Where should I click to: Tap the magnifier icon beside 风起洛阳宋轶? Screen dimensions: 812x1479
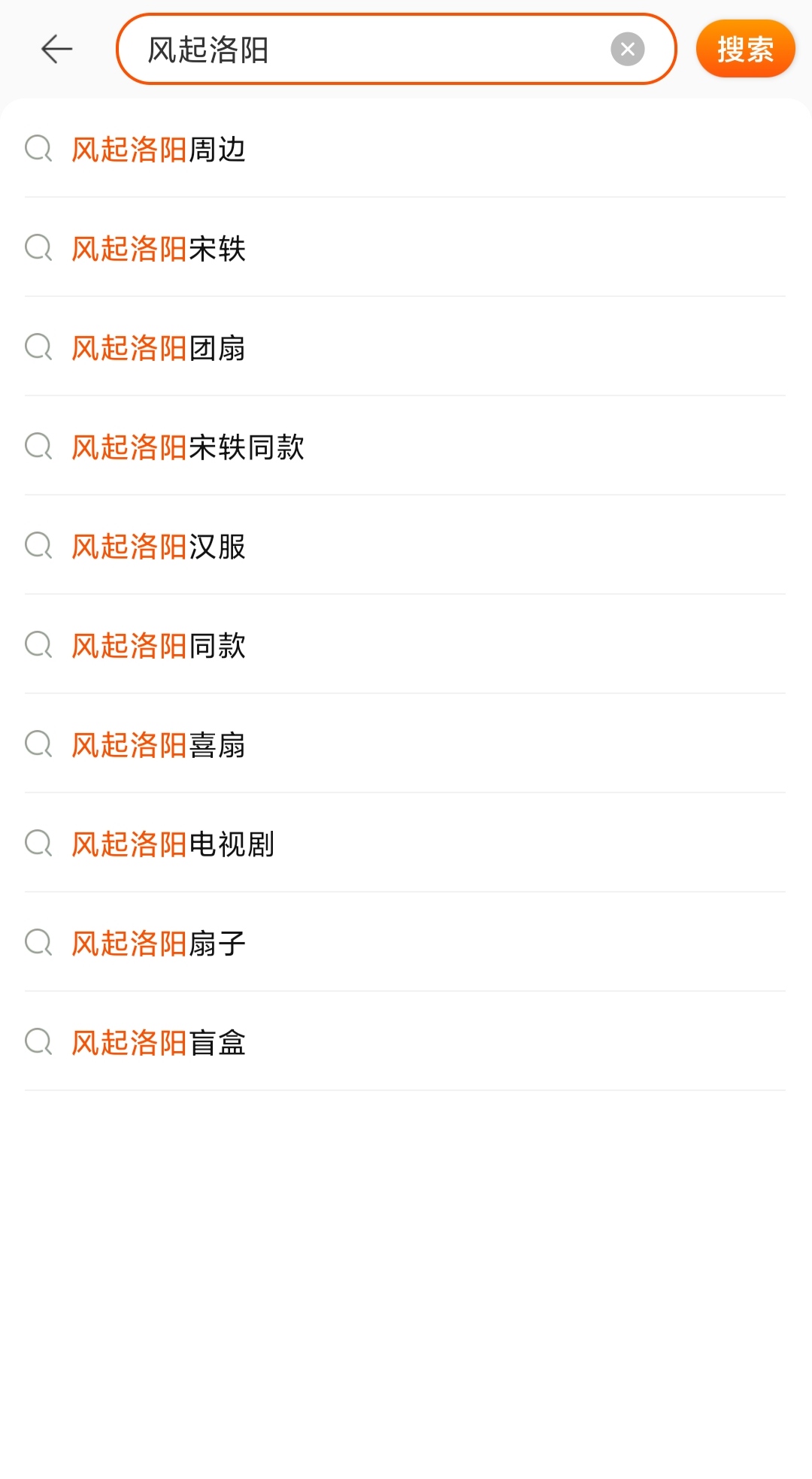(38, 248)
